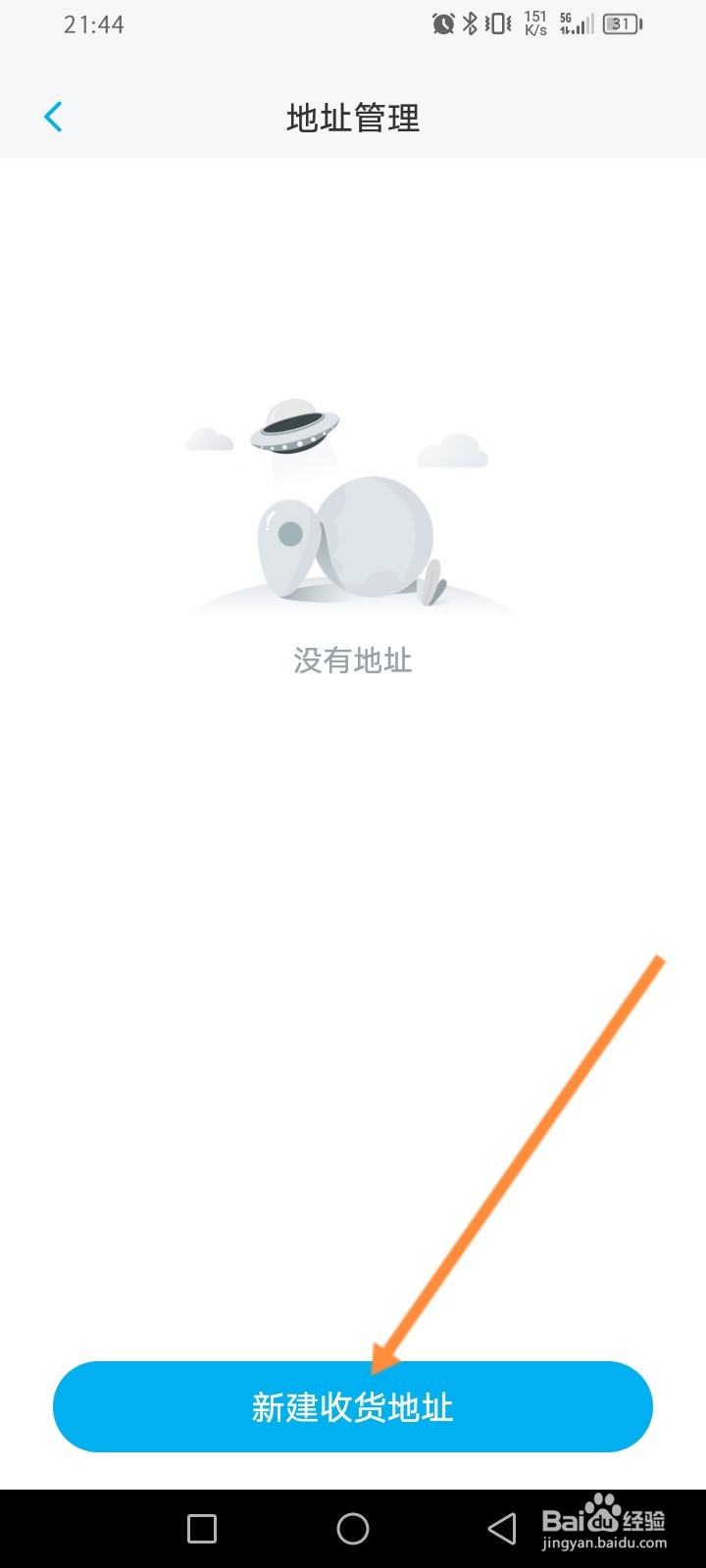The width and height of the screenshot is (706, 1568).
Task: Tap the Android home circle button
Action: point(353,1527)
